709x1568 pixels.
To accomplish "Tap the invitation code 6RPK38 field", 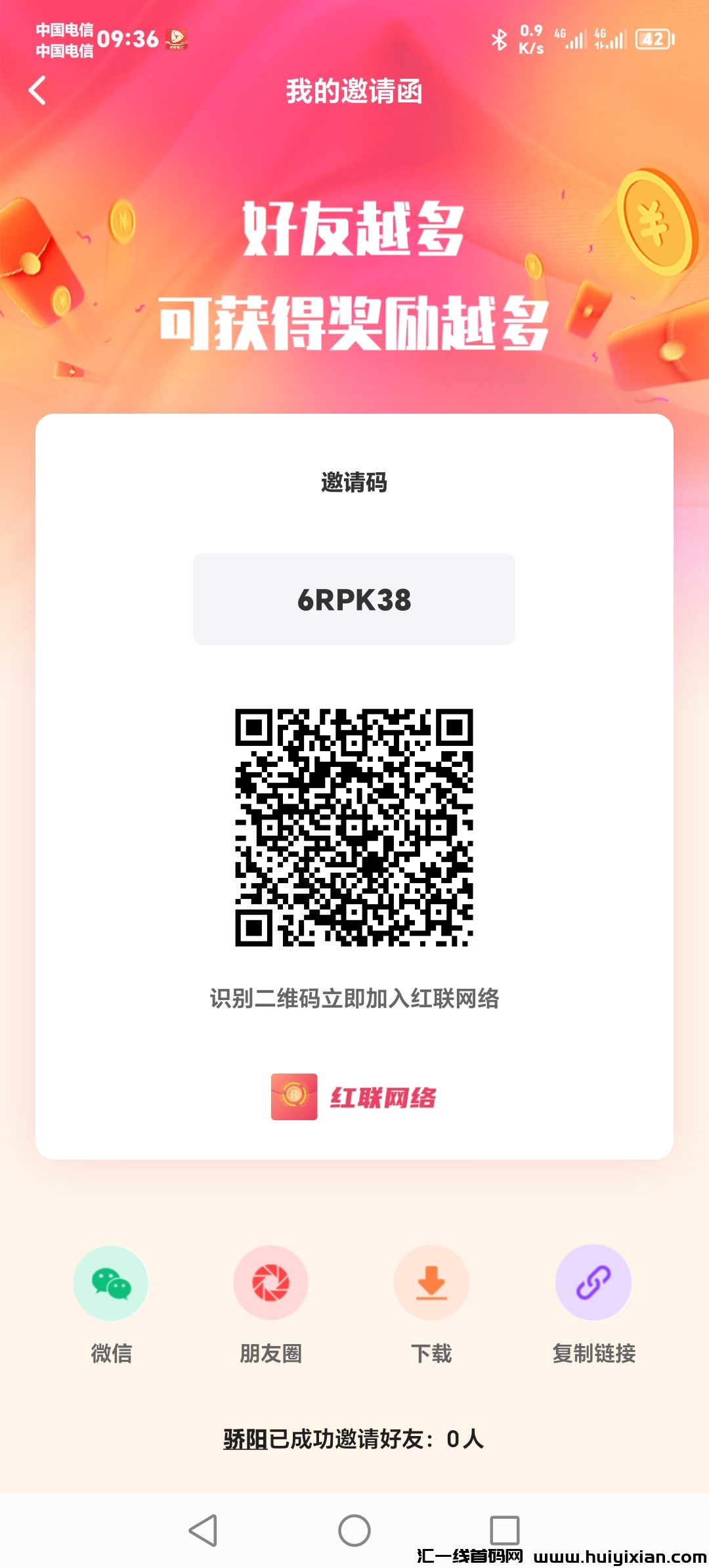I will (354, 598).
